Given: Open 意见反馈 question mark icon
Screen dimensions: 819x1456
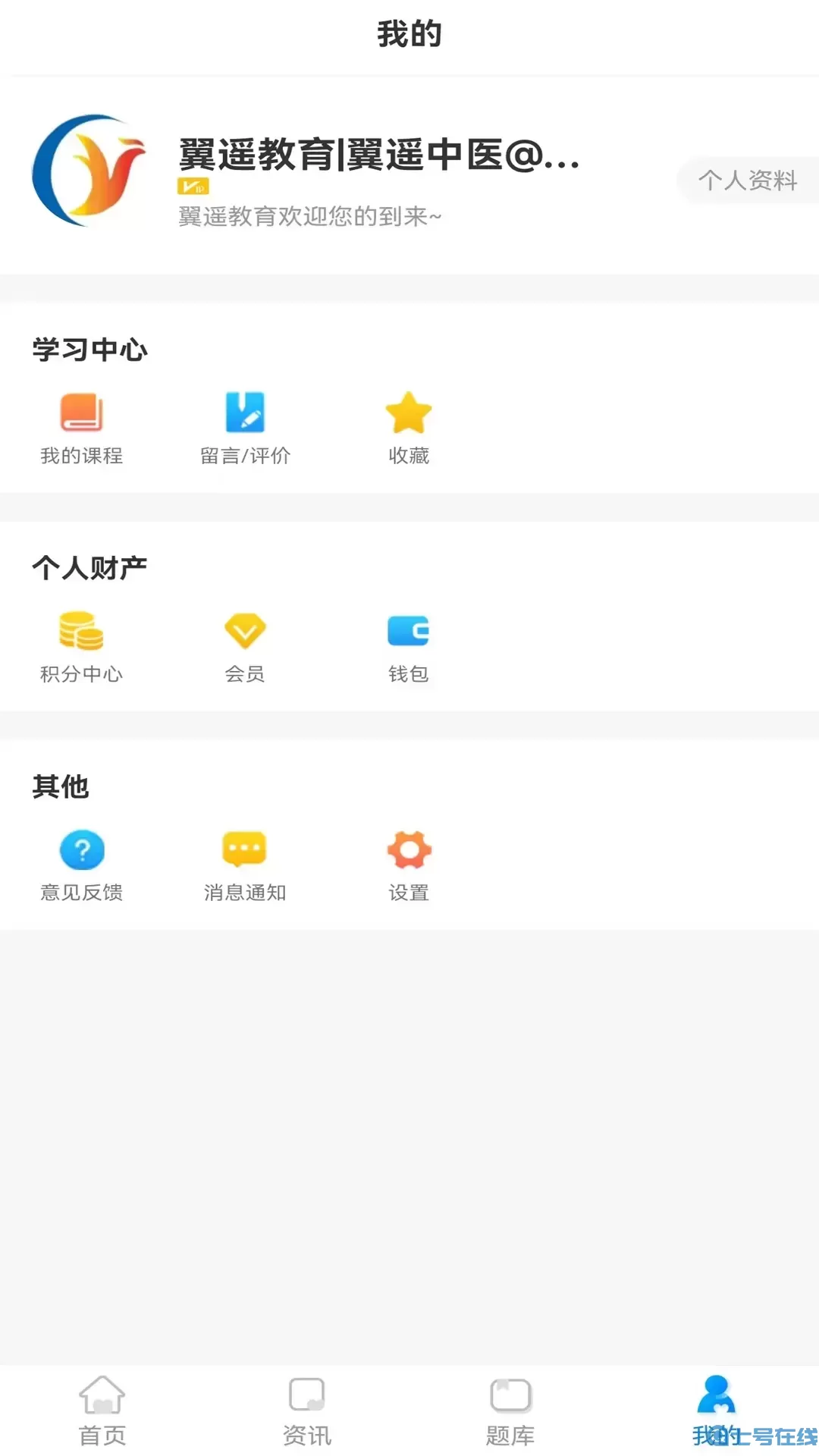Looking at the screenshot, I should 82,849.
